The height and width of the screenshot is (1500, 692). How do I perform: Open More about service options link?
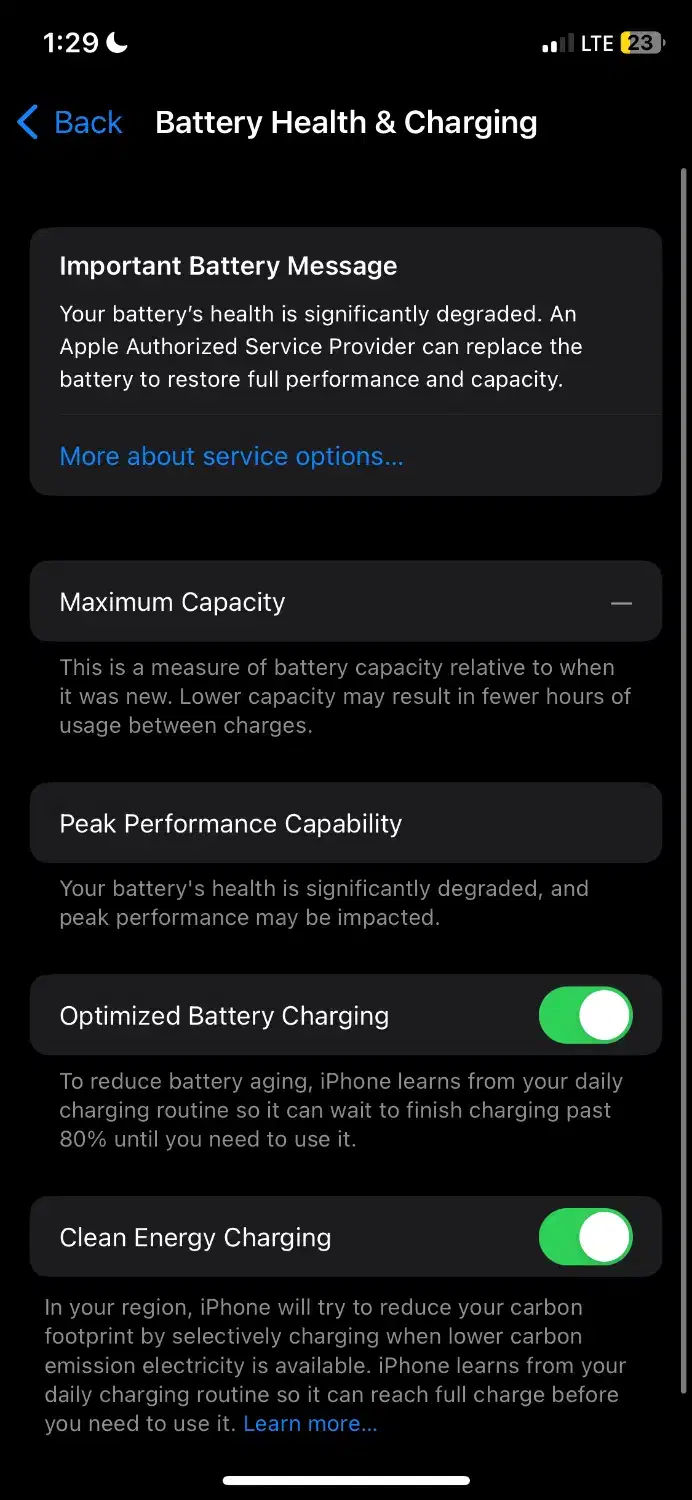pos(231,457)
